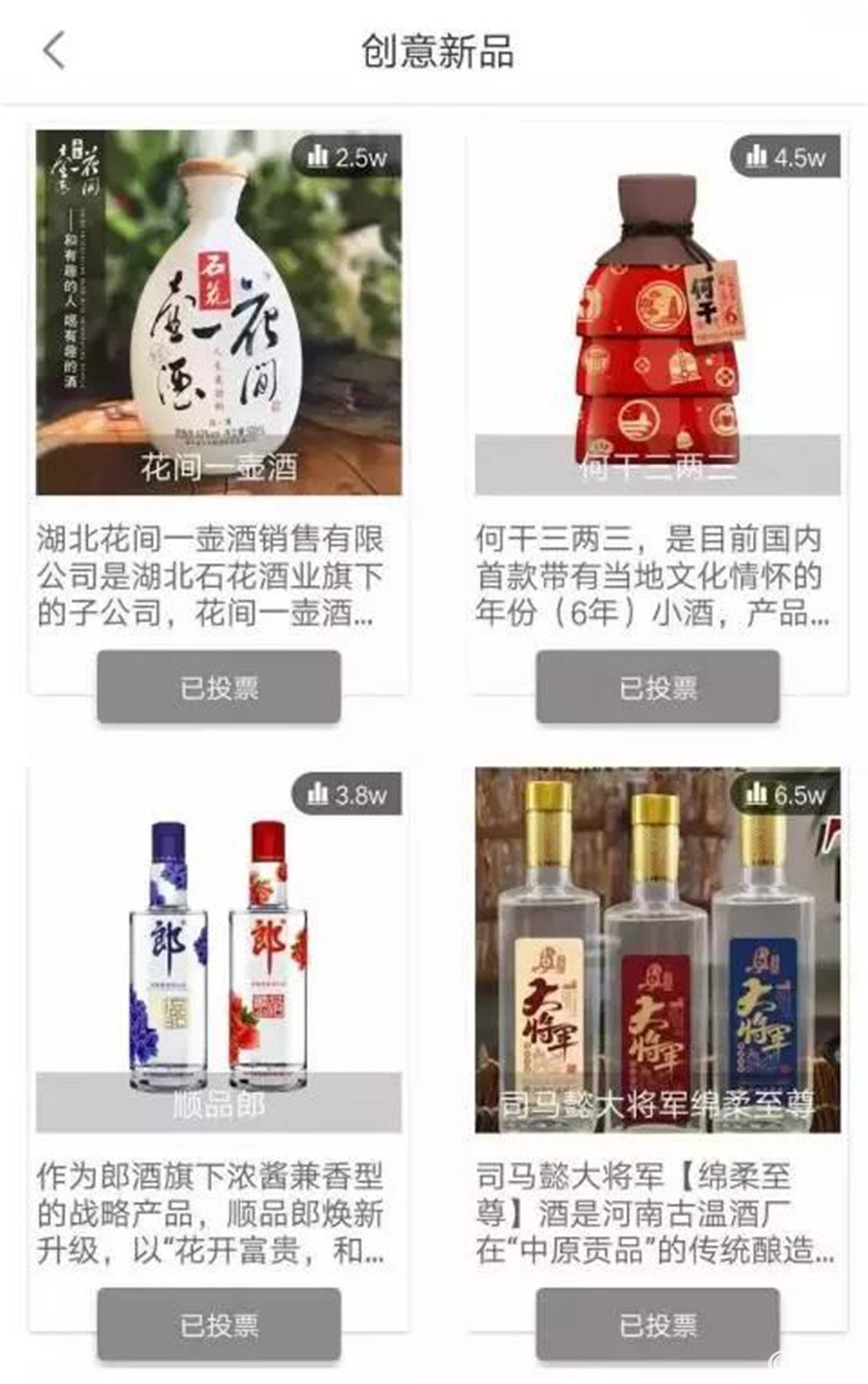Image resolution: width=868 pixels, height=1384 pixels.
Task: Tap 已投票 button under 顺品郎
Action: 218,1324
